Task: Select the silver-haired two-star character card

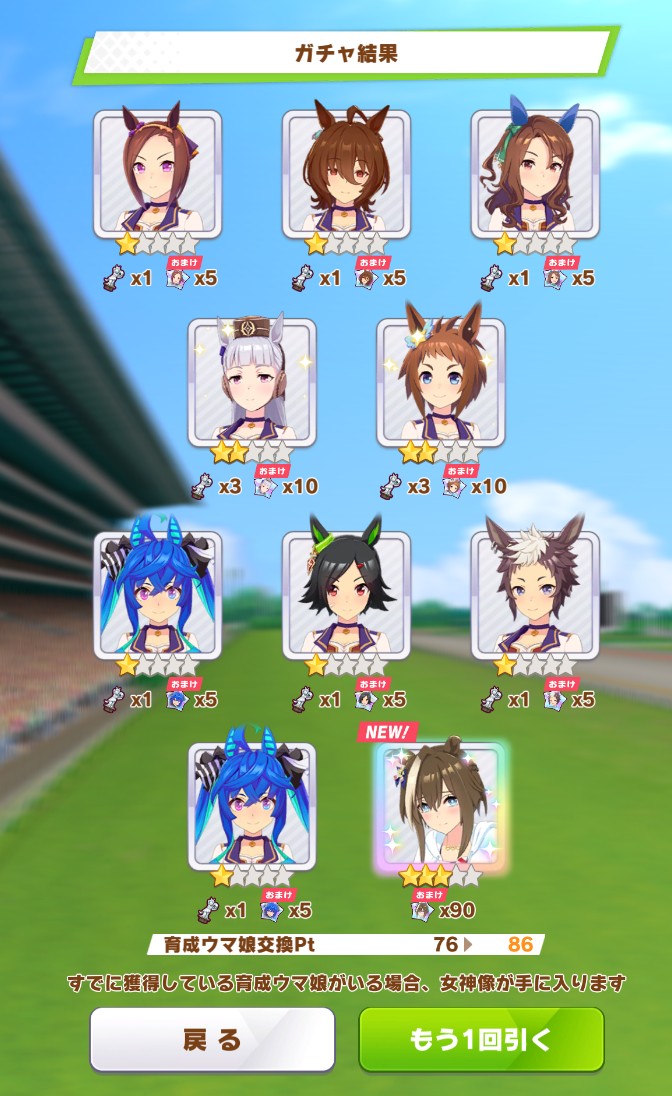Action: point(252,383)
